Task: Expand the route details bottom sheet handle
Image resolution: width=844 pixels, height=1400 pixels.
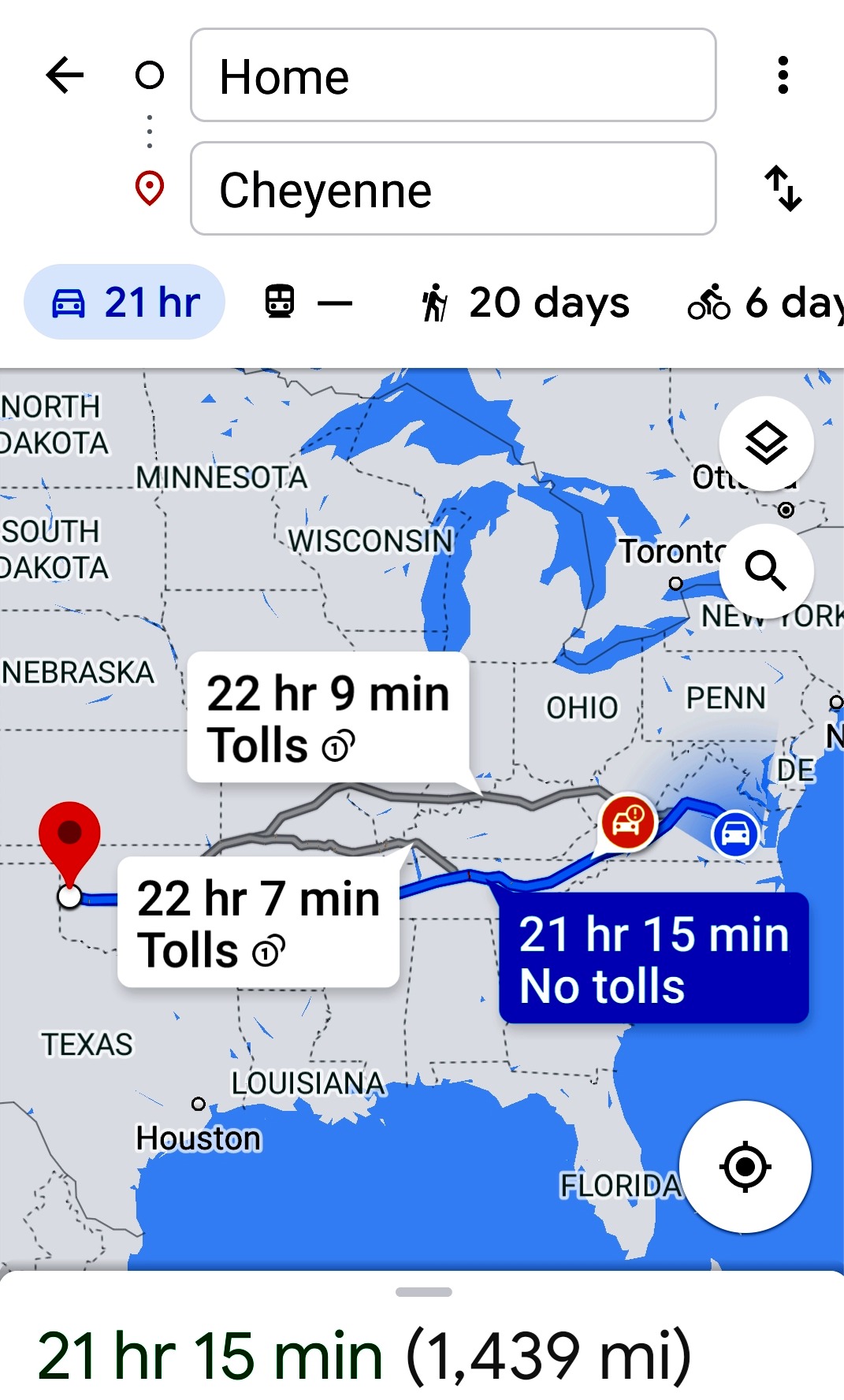Action: 423,1292
